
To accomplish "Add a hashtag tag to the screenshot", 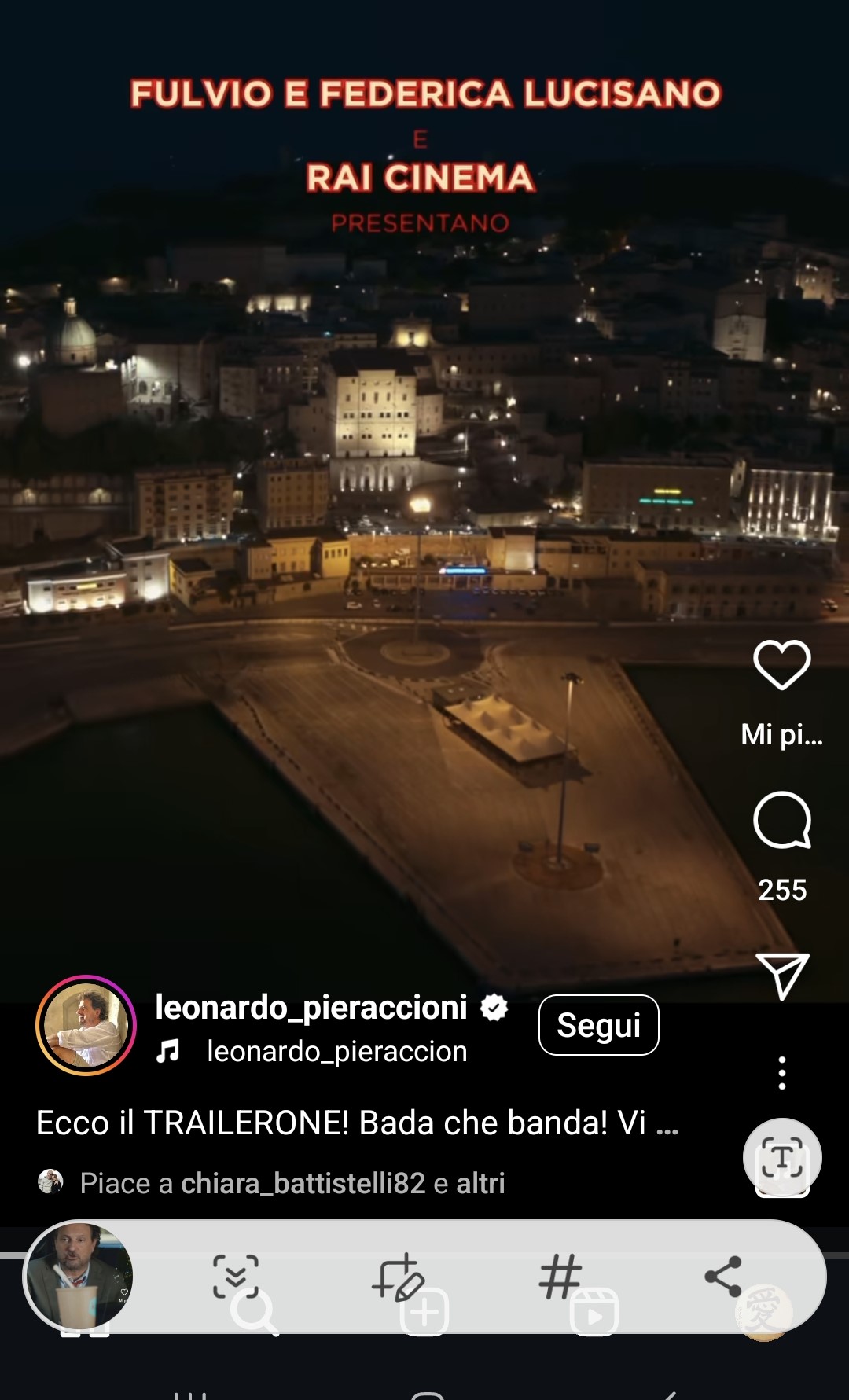I will tap(560, 1276).
